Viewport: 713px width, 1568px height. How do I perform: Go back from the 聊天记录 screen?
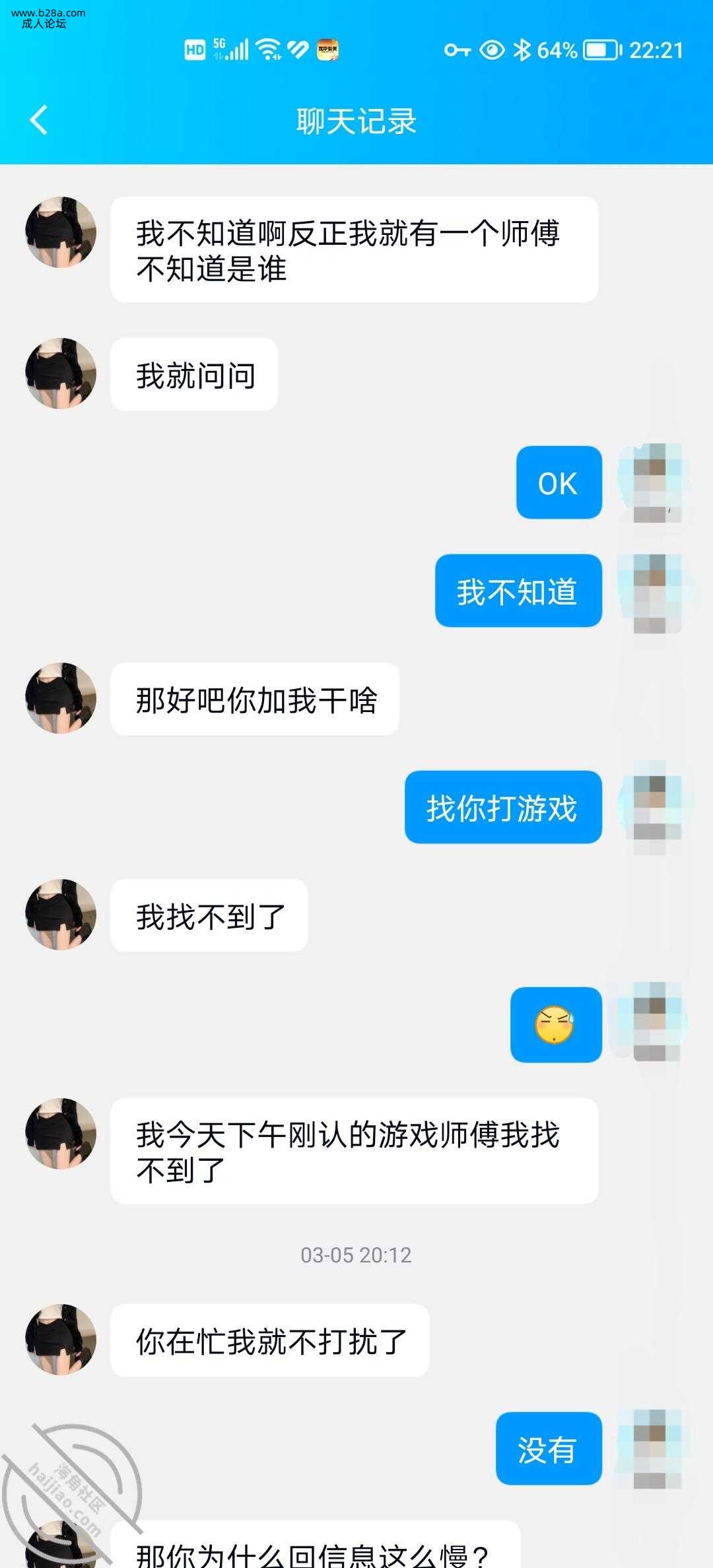38,120
